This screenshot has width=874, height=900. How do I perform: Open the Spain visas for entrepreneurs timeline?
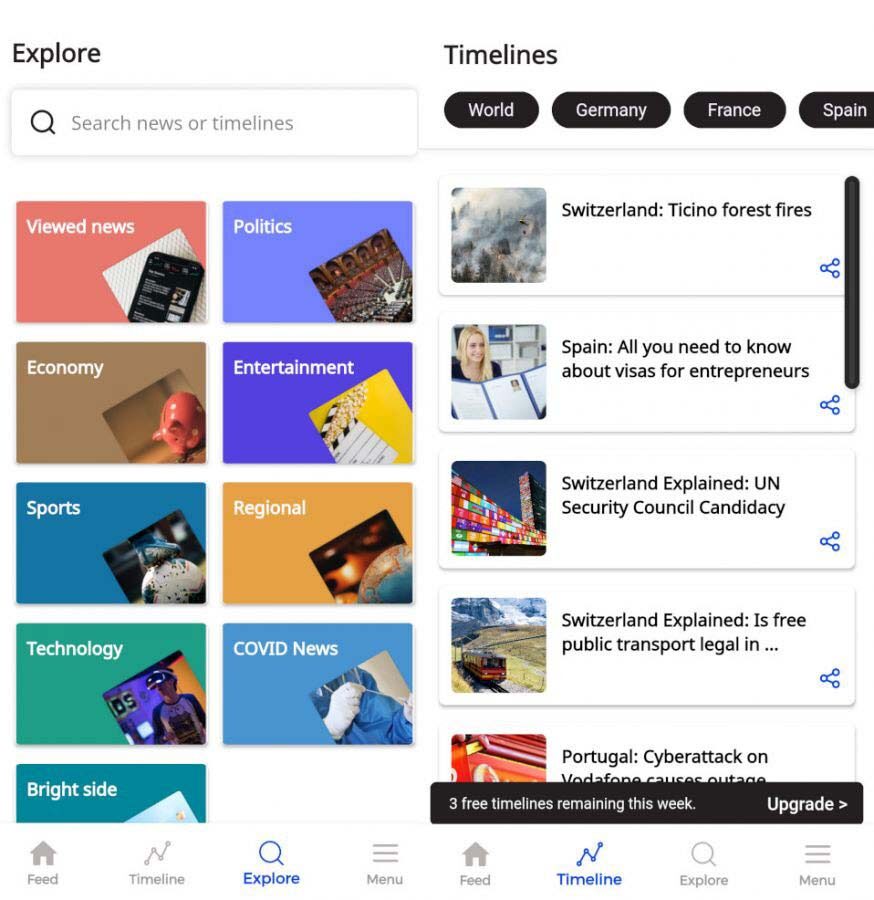[685, 359]
